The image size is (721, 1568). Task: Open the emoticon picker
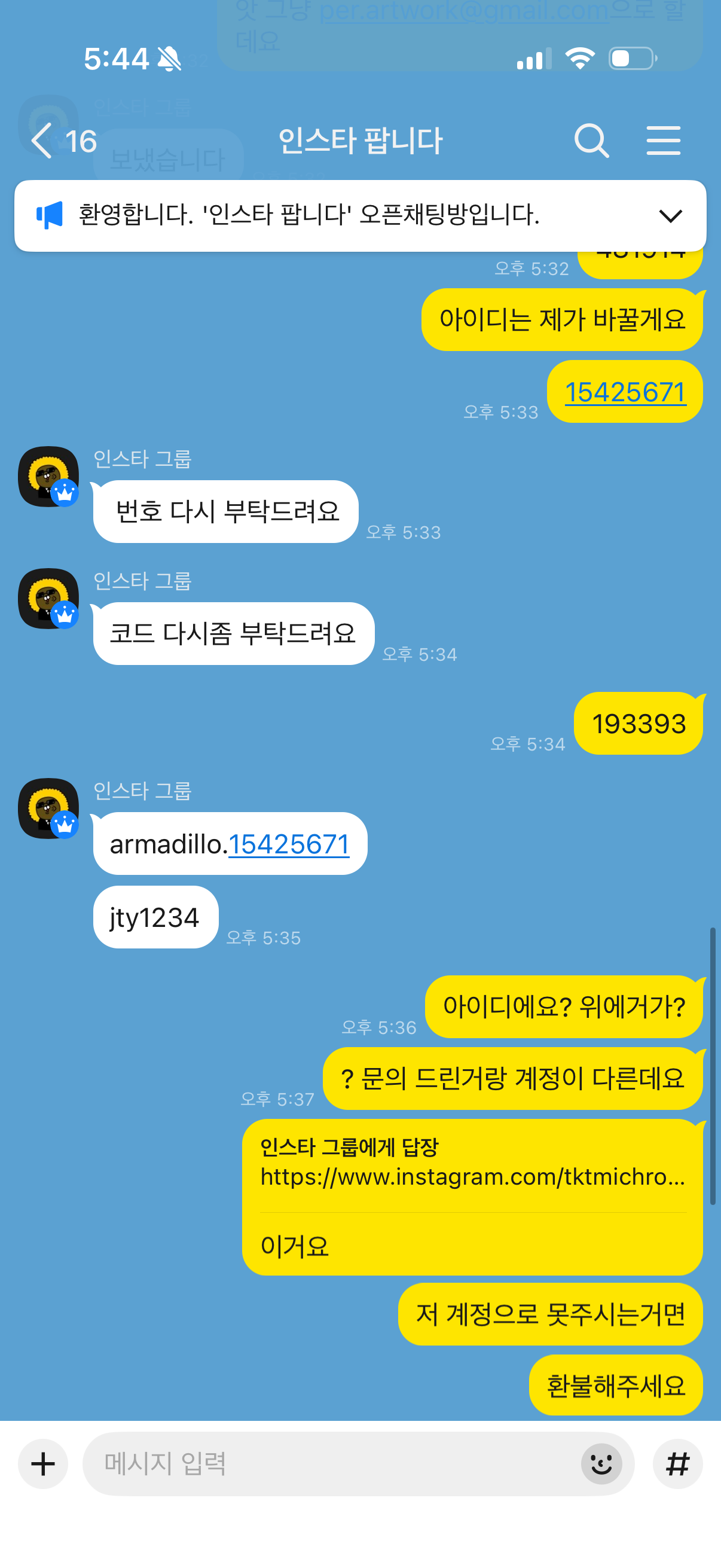[x=601, y=1464]
